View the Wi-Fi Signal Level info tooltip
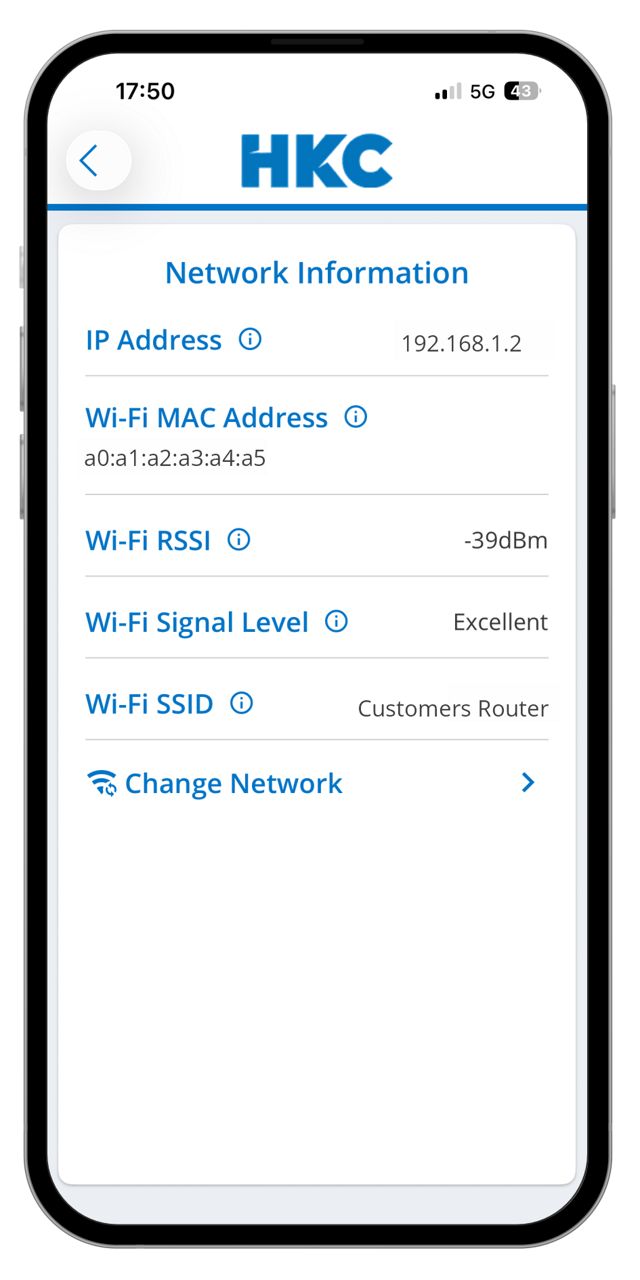Screen dimensions: 640x1280 (x=337, y=622)
